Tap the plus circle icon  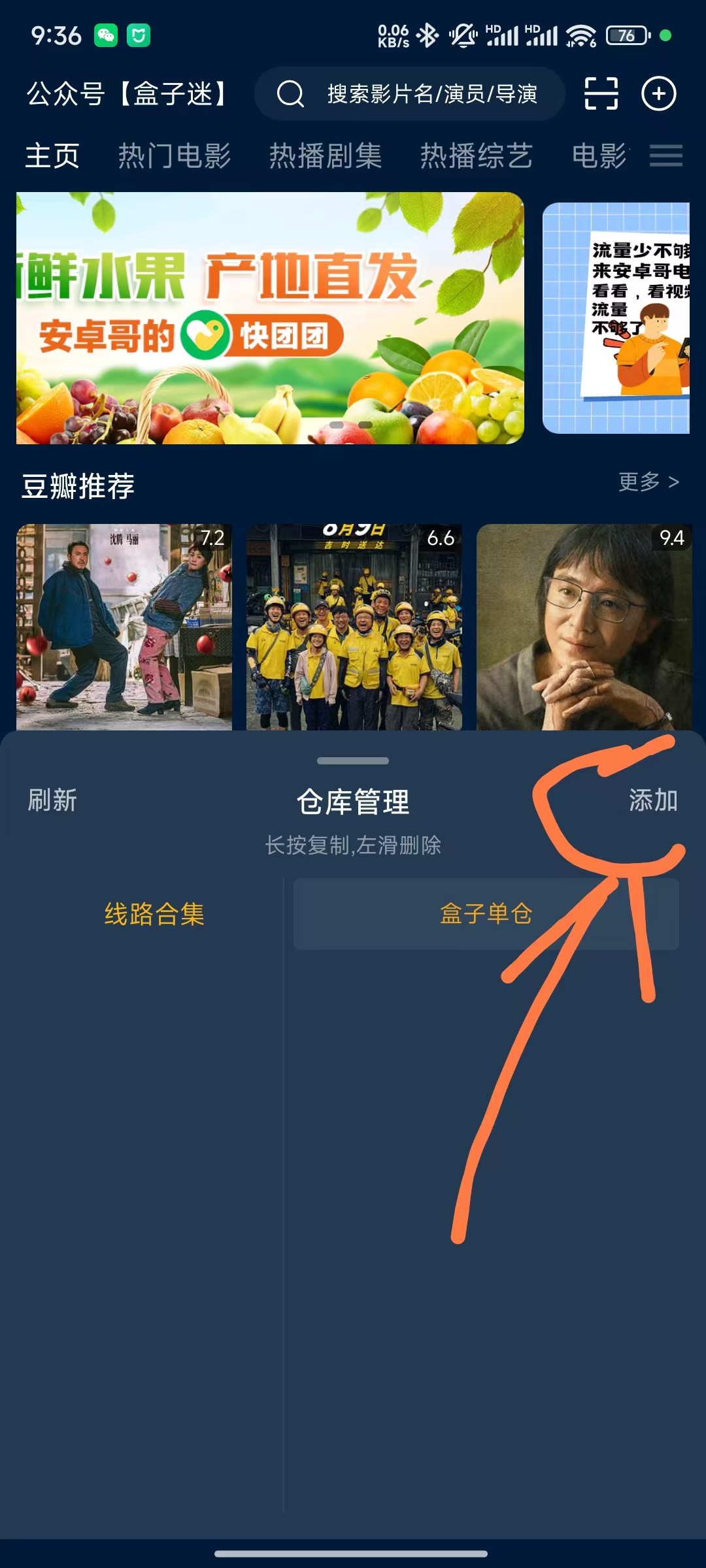tap(658, 94)
